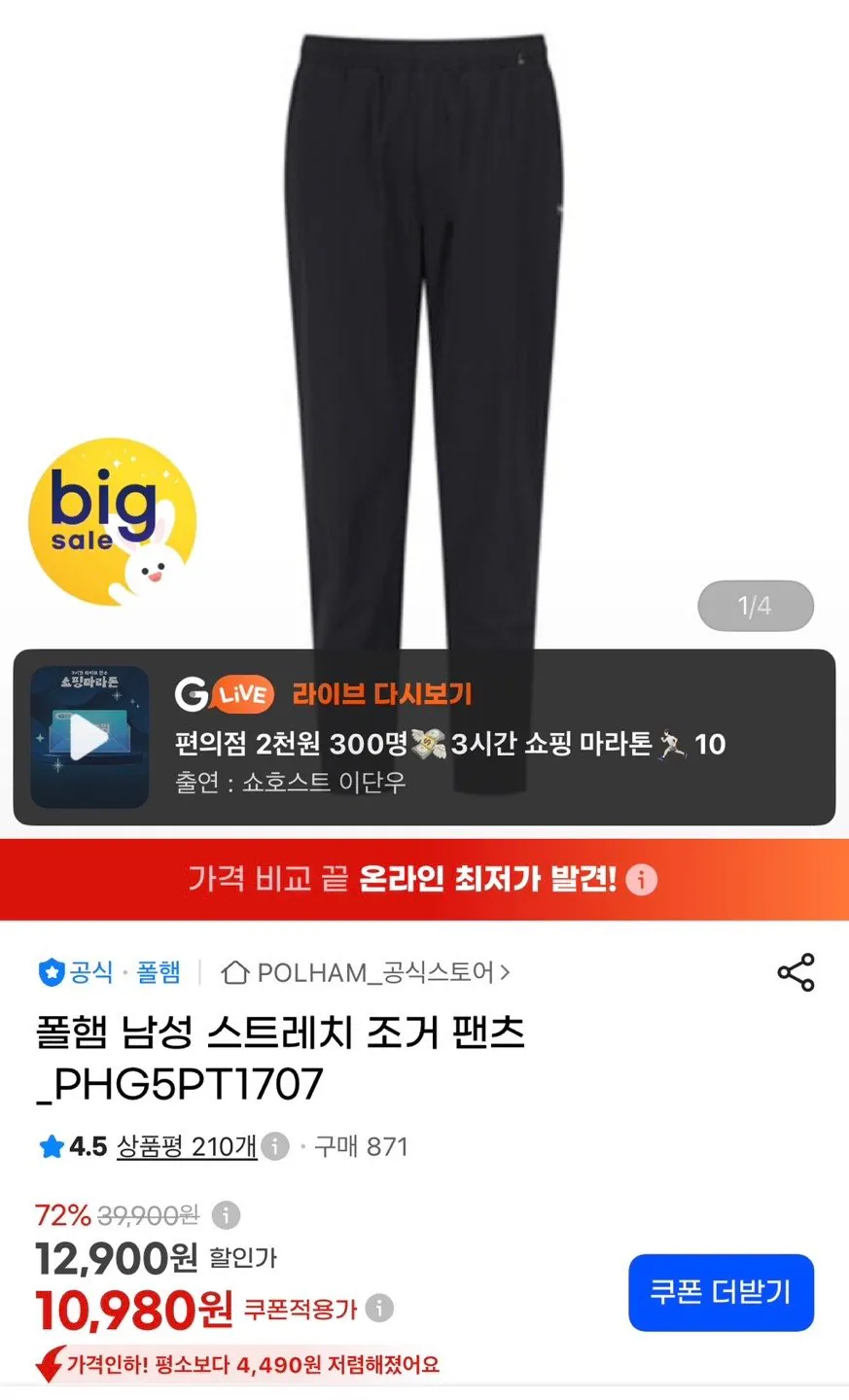Open the 상품평 210개 reviews link
849x1400 pixels.
pos(187,1146)
